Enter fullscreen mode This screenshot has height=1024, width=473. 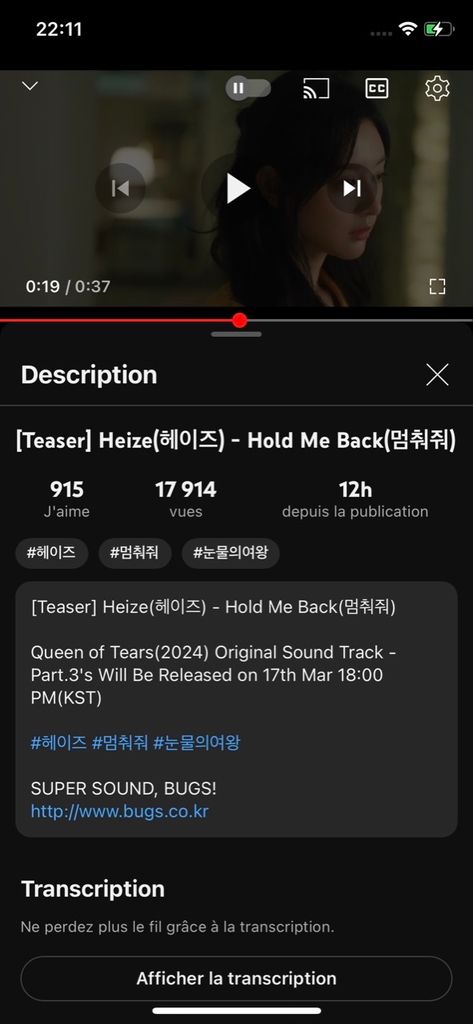[x=437, y=286]
